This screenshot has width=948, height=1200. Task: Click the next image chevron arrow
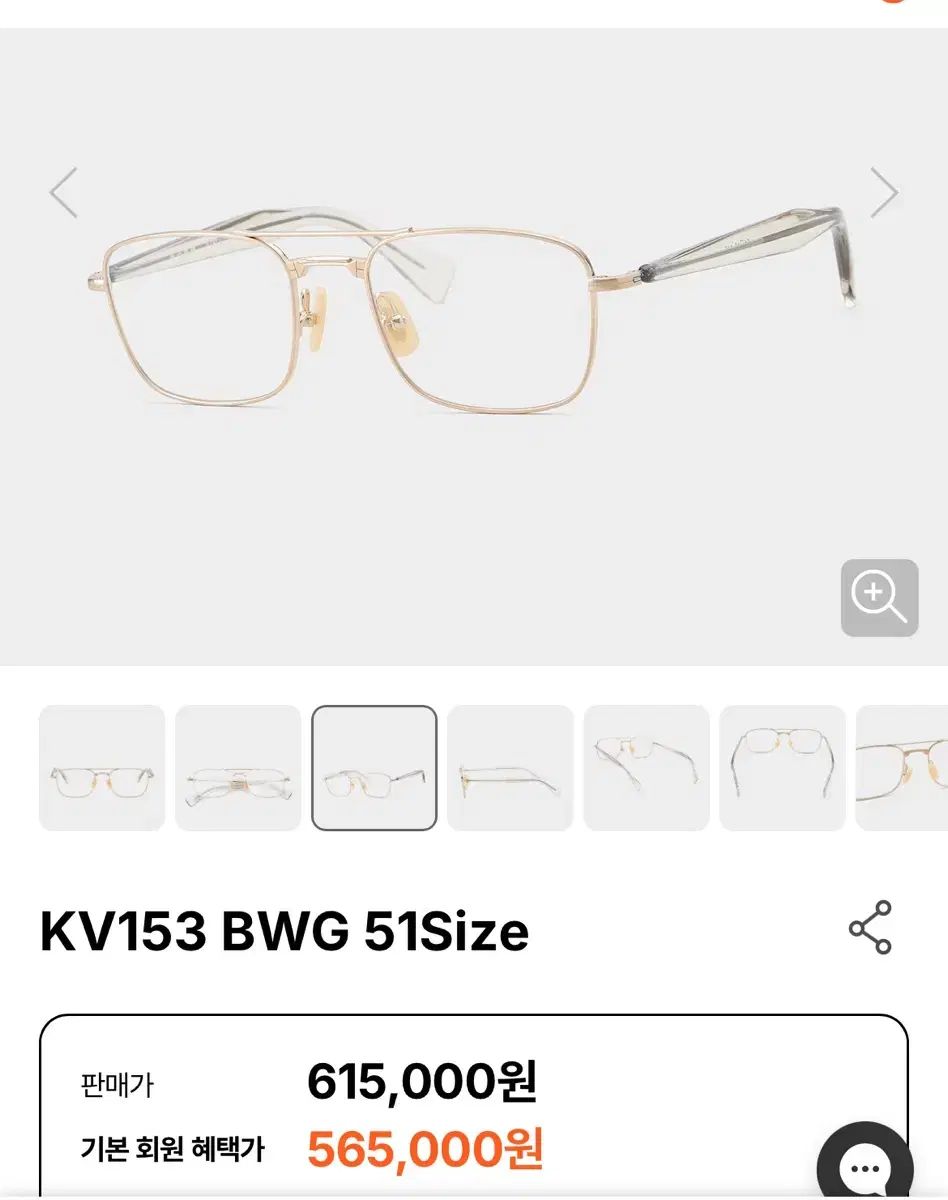[884, 191]
